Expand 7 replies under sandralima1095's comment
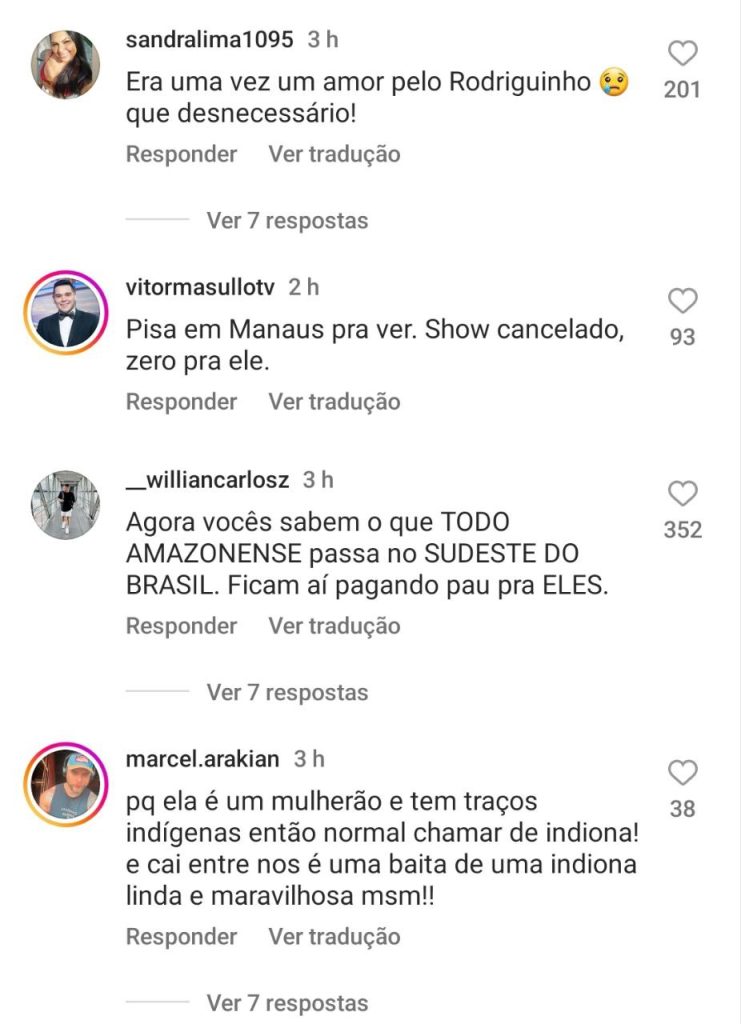741x1024 pixels. click(x=287, y=221)
